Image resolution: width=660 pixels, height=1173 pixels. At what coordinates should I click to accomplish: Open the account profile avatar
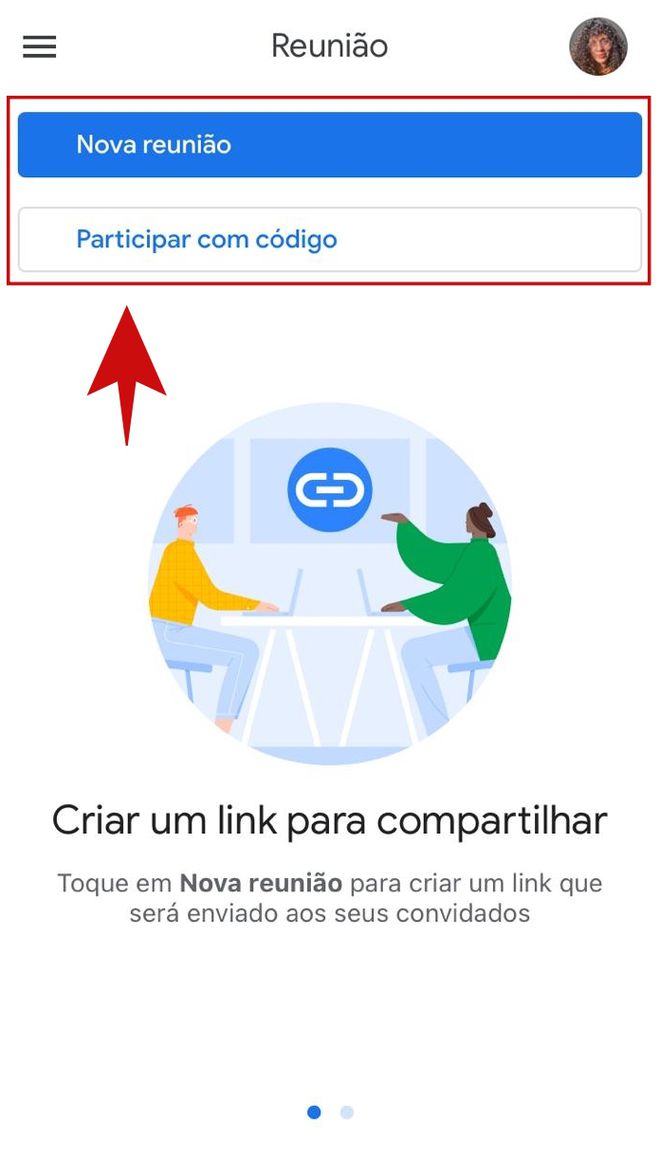point(598,47)
